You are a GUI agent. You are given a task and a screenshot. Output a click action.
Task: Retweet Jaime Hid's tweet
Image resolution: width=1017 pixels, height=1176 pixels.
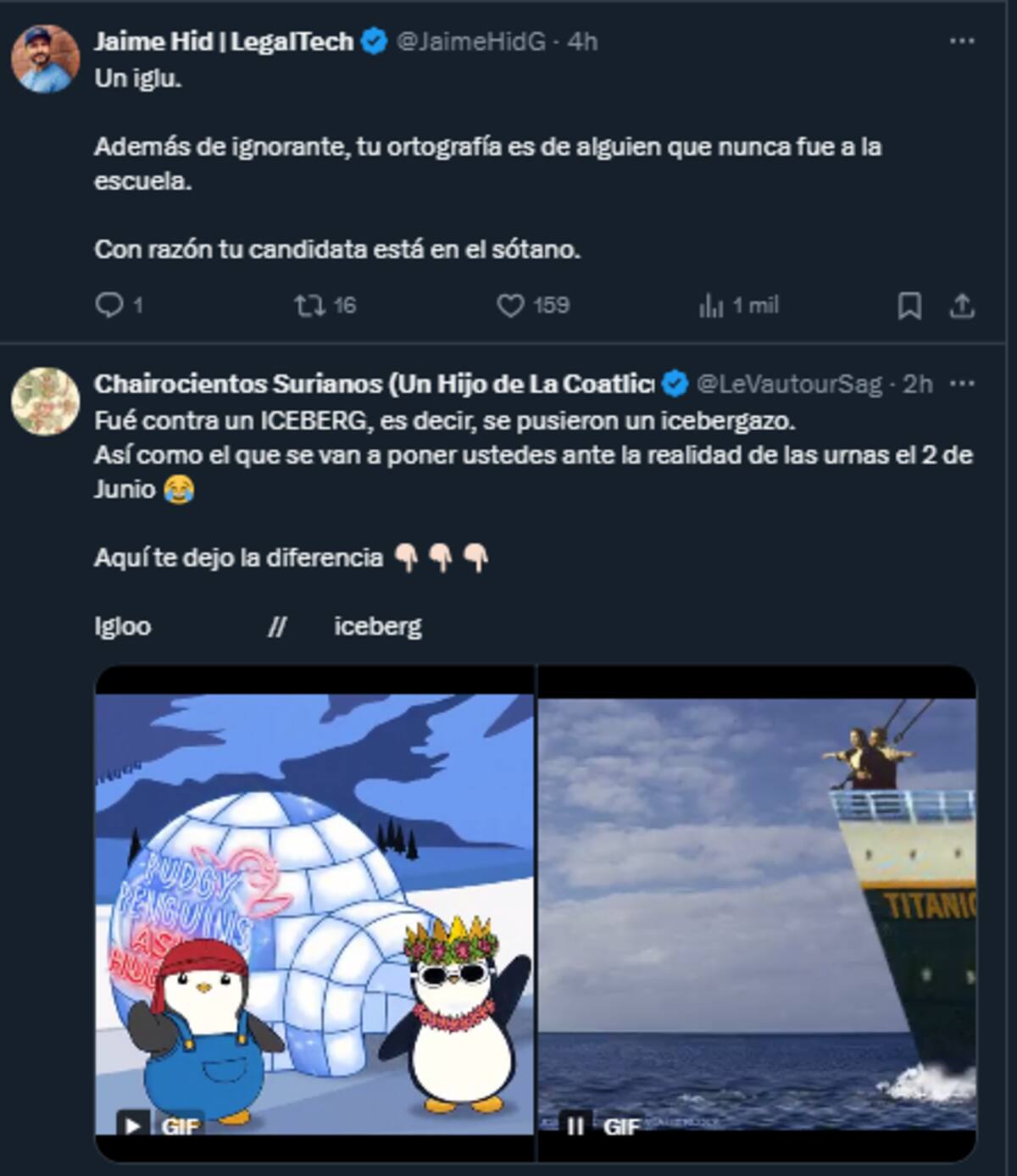tap(310, 305)
